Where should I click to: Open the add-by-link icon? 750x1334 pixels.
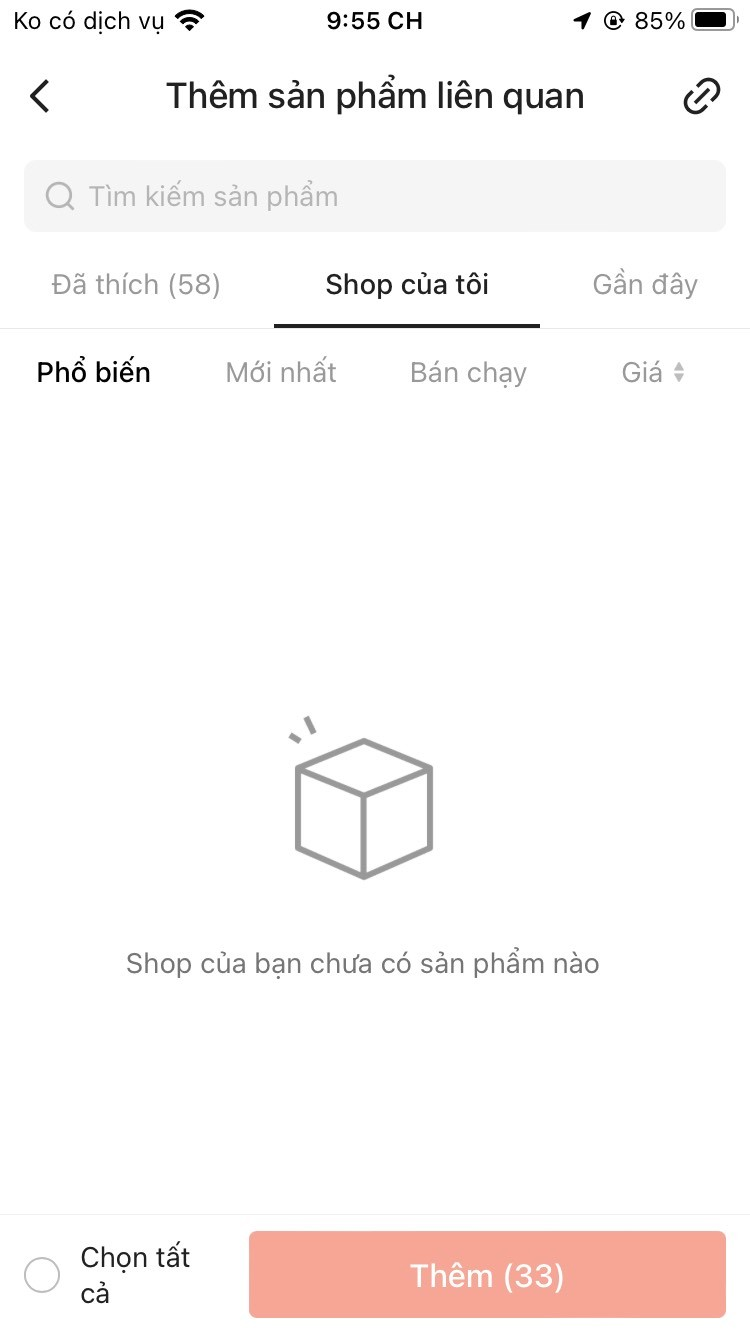coord(701,97)
